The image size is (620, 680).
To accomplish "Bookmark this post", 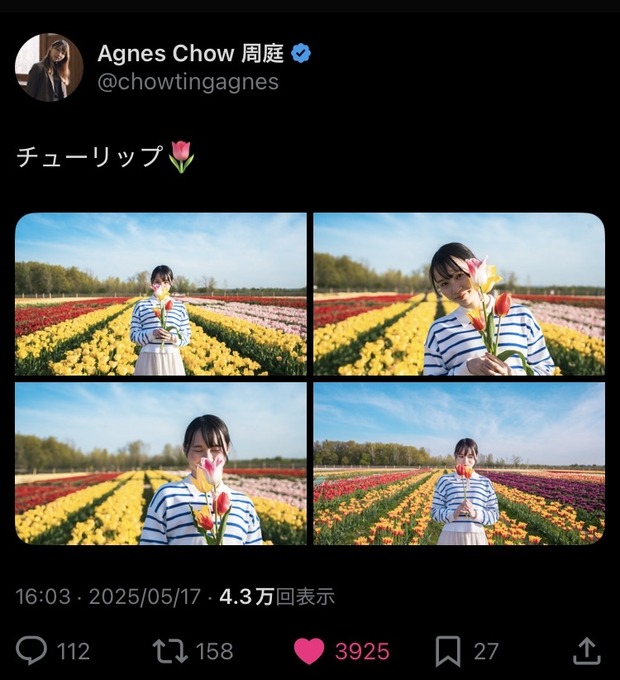I will coord(447,651).
